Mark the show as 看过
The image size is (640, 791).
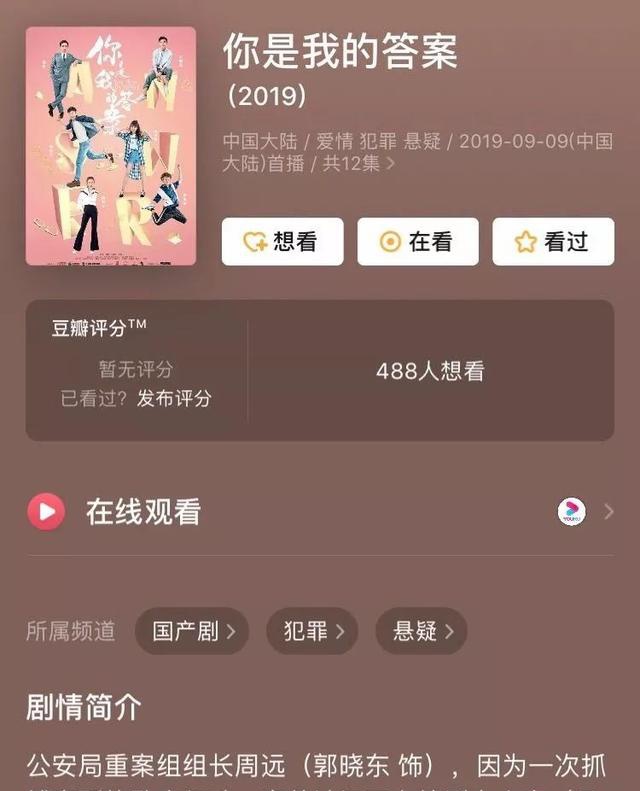[x=553, y=242]
